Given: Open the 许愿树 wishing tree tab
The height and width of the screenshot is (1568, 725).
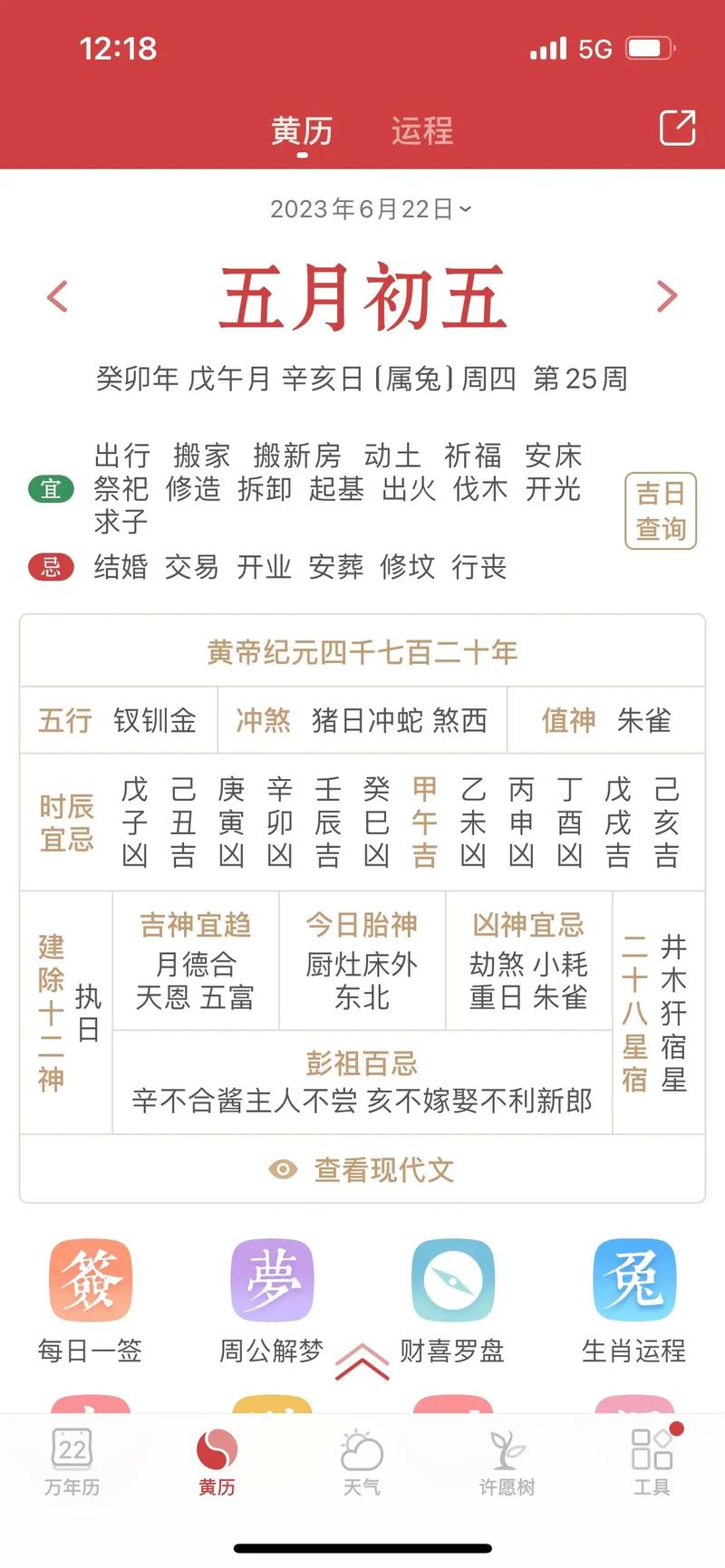Looking at the screenshot, I should [507, 1460].
